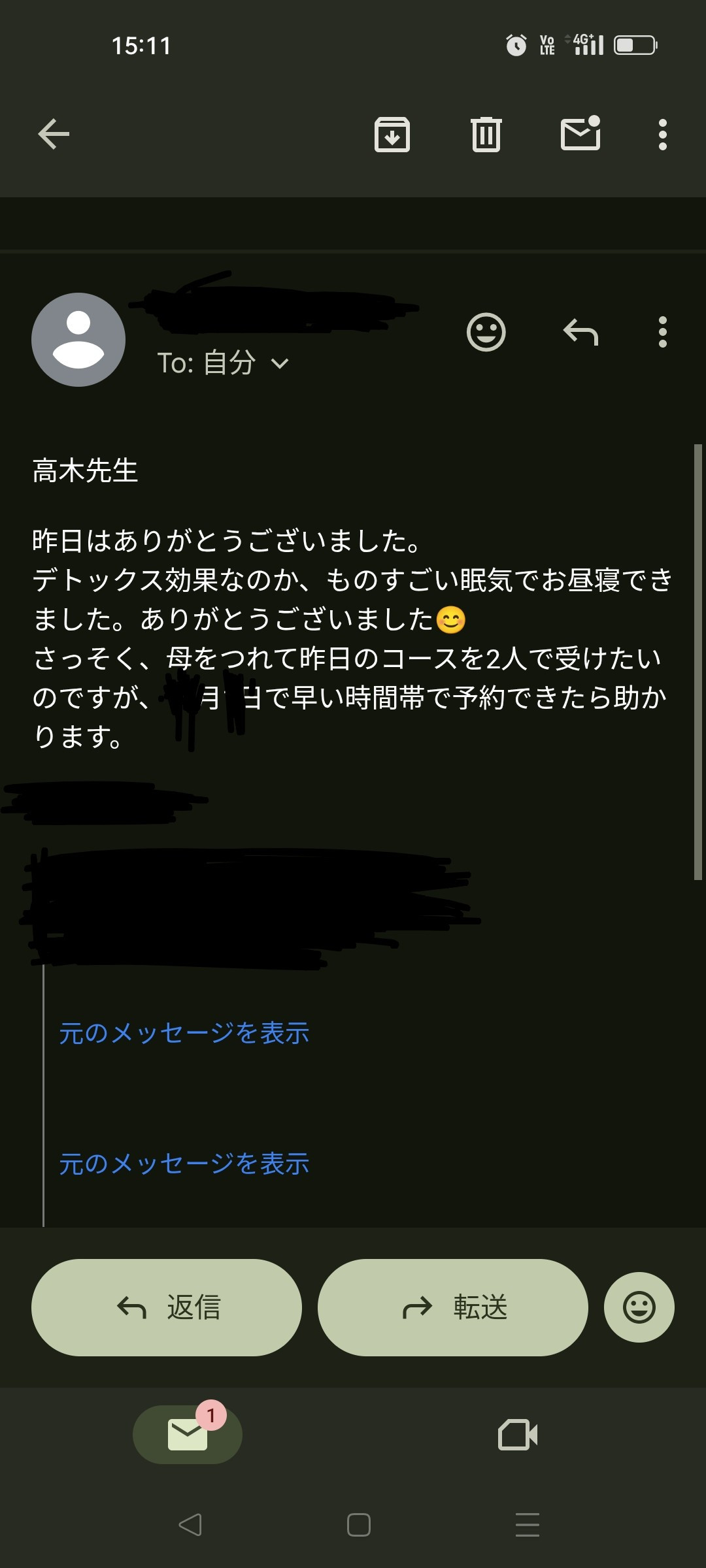Image resolution: width=706 pixels, height=1568 pixels.
Task: Show the second 元のメッセージを表示 quoted text
Action: point(184,1164)
